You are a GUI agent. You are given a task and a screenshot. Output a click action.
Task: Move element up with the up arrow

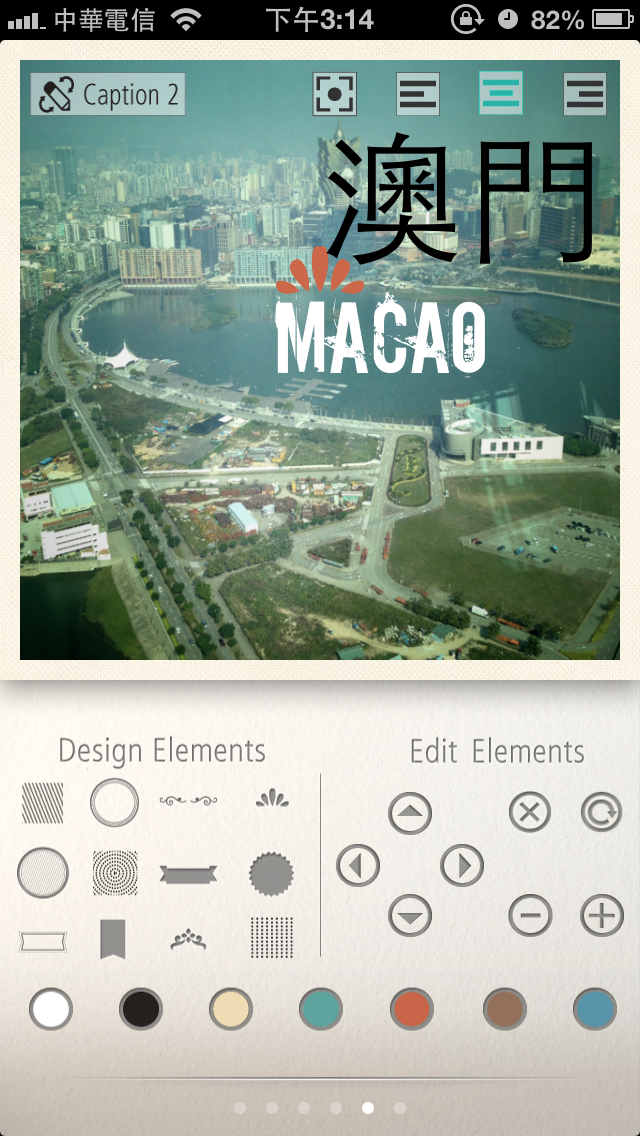click(410, 814)
